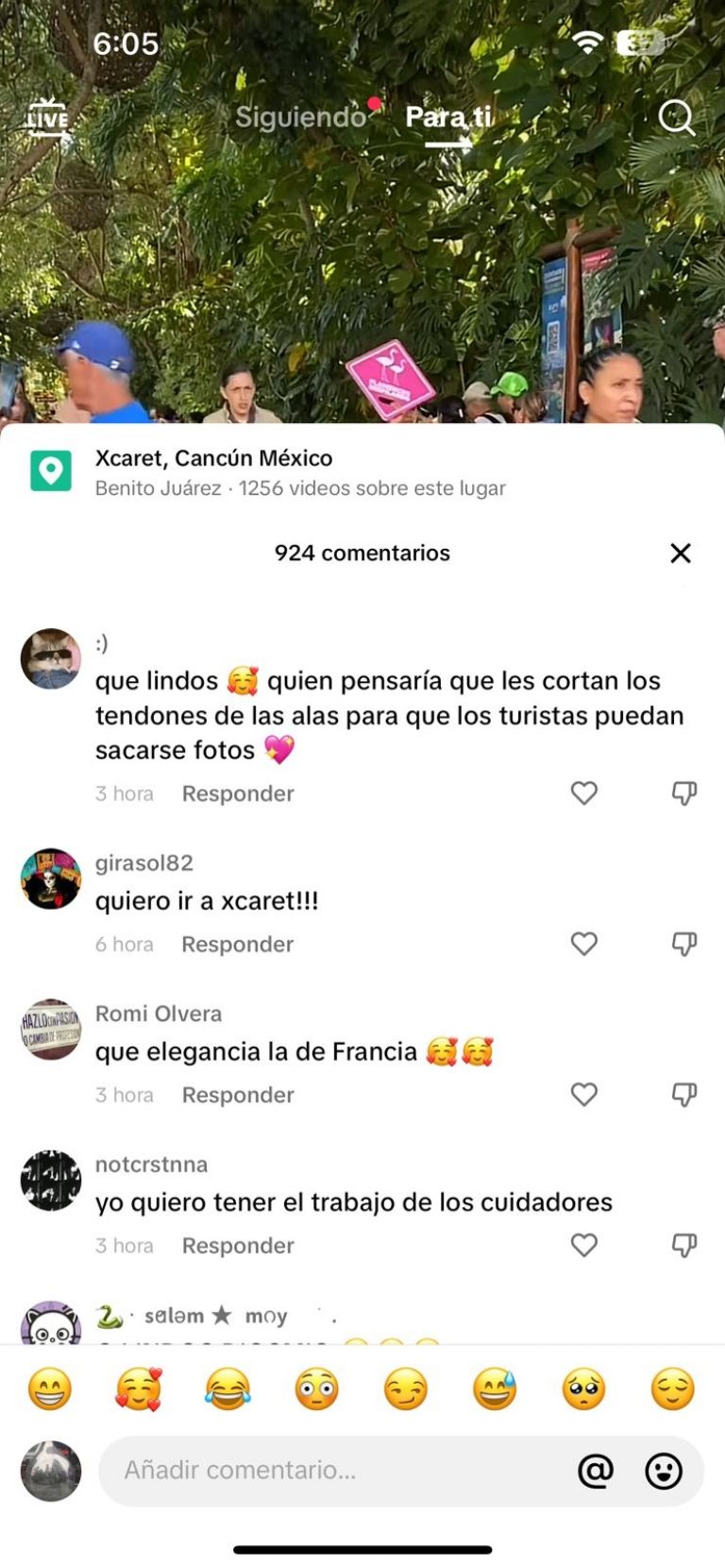Open the emoji picker icon
The width and height of the screenshot is (725, 1568).
pyautogui.click(x=664, y=1471)
